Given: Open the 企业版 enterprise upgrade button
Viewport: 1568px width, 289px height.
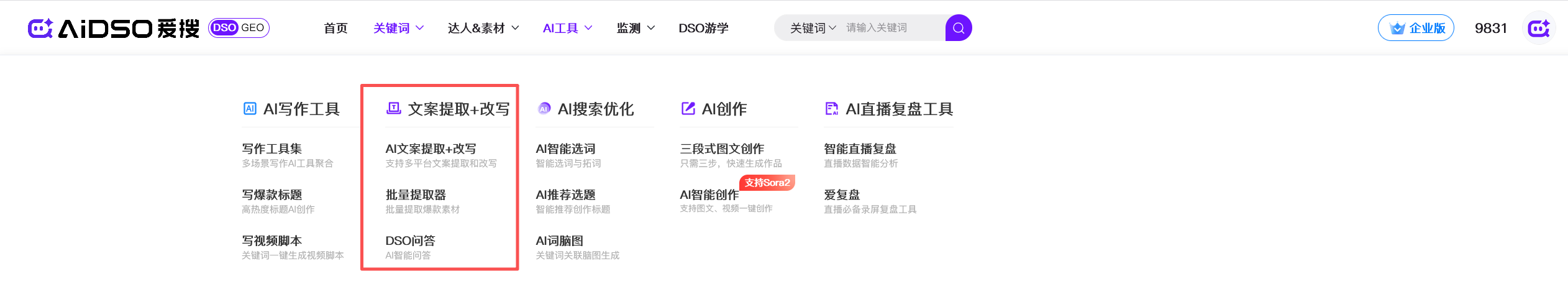Looking at the screenshot, I should pyautogui.click(x=1416, y=28).
